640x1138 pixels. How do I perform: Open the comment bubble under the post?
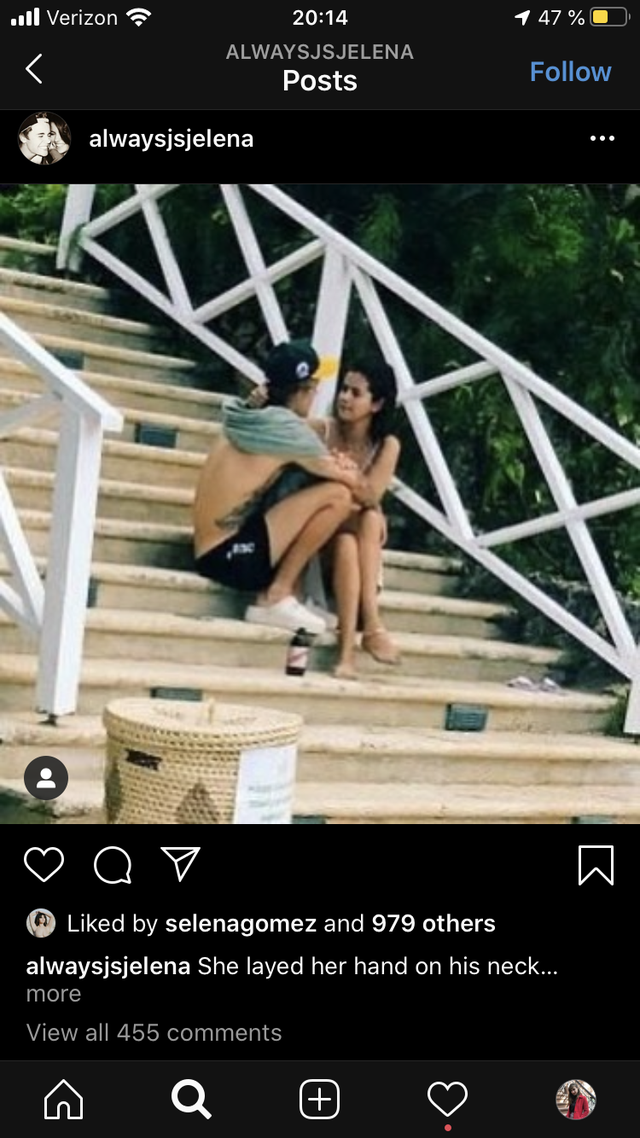coord(112,864)
